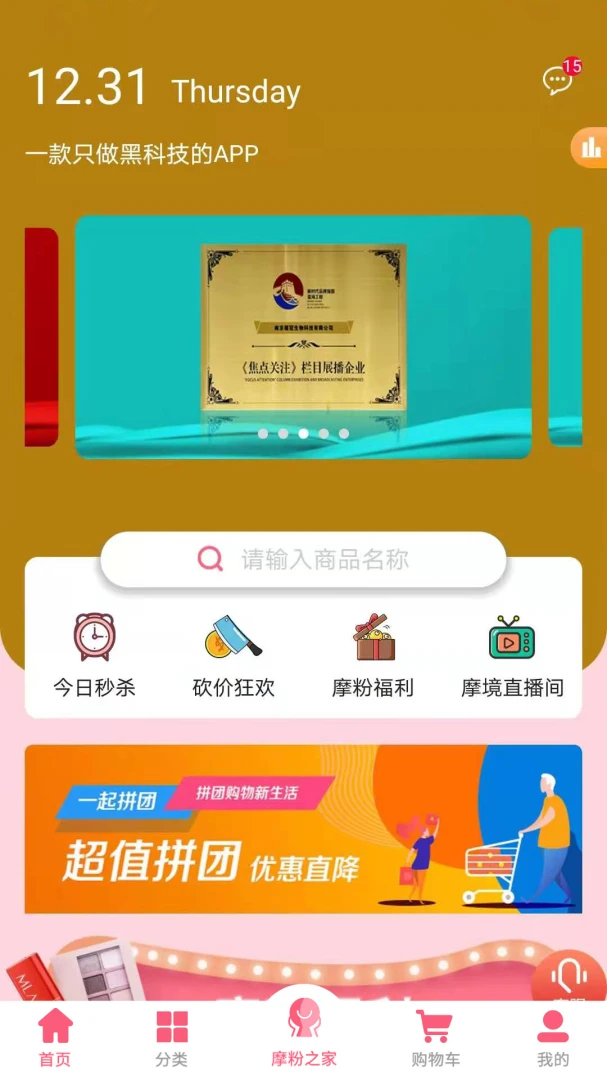Switch to the 首页 tab

[x=55, y=1039]
